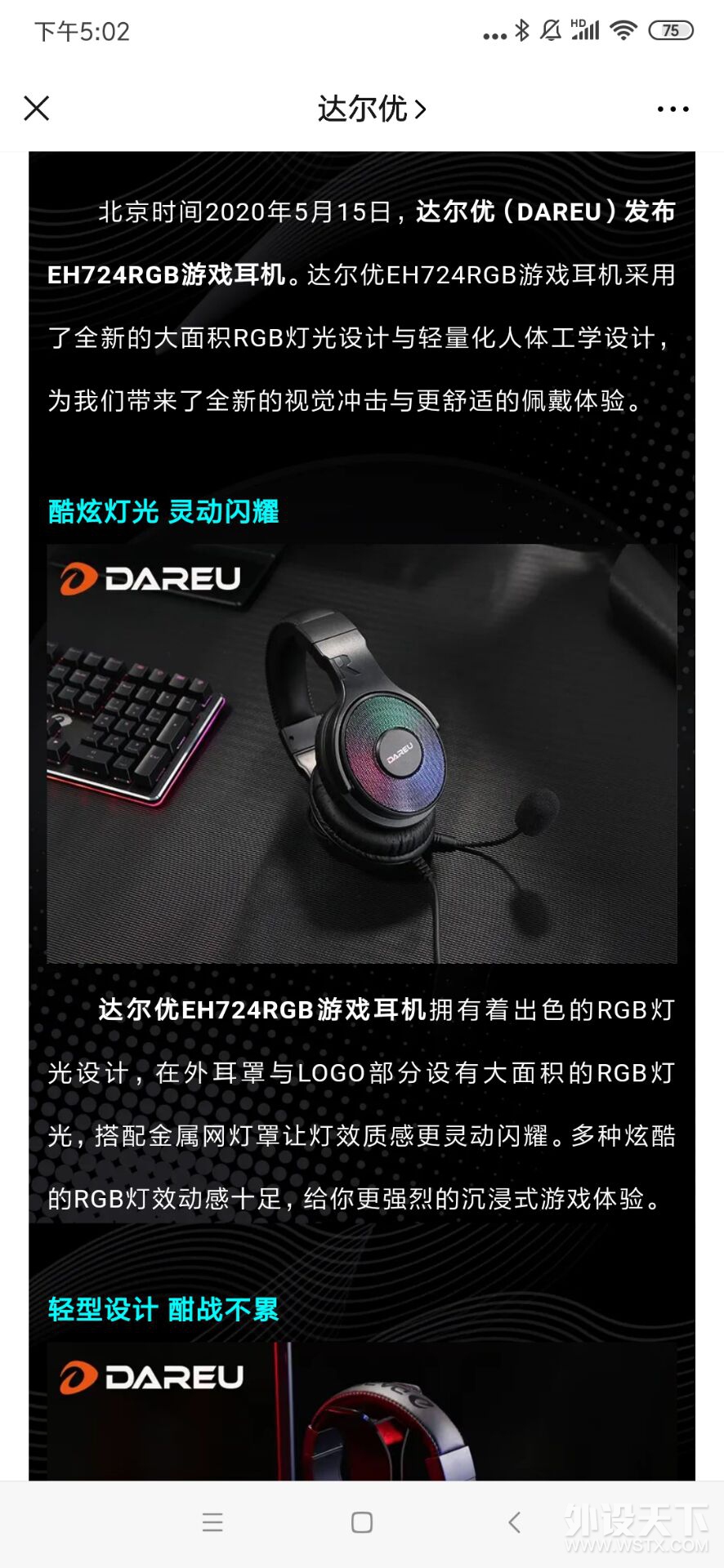Go to the home screen
The height and width of the screenshot is (1568, 724).
(x=362, y=1521)
